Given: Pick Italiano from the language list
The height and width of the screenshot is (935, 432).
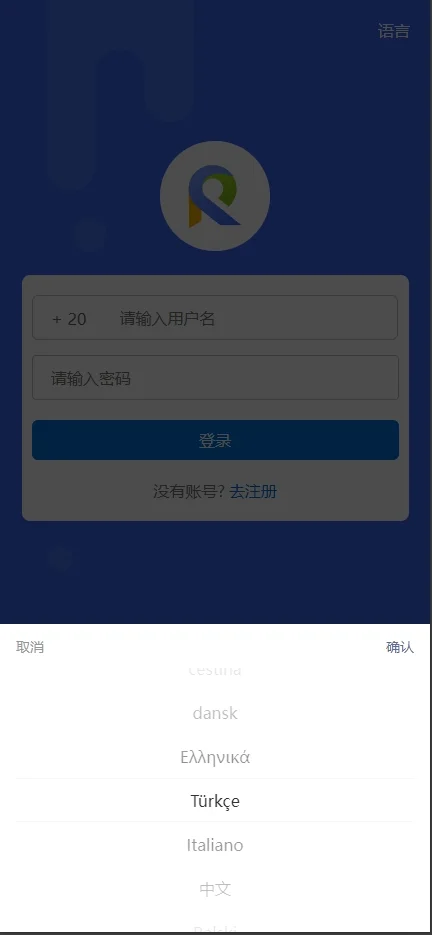Looking at the screenshot, I should click(x=215, y=845).
